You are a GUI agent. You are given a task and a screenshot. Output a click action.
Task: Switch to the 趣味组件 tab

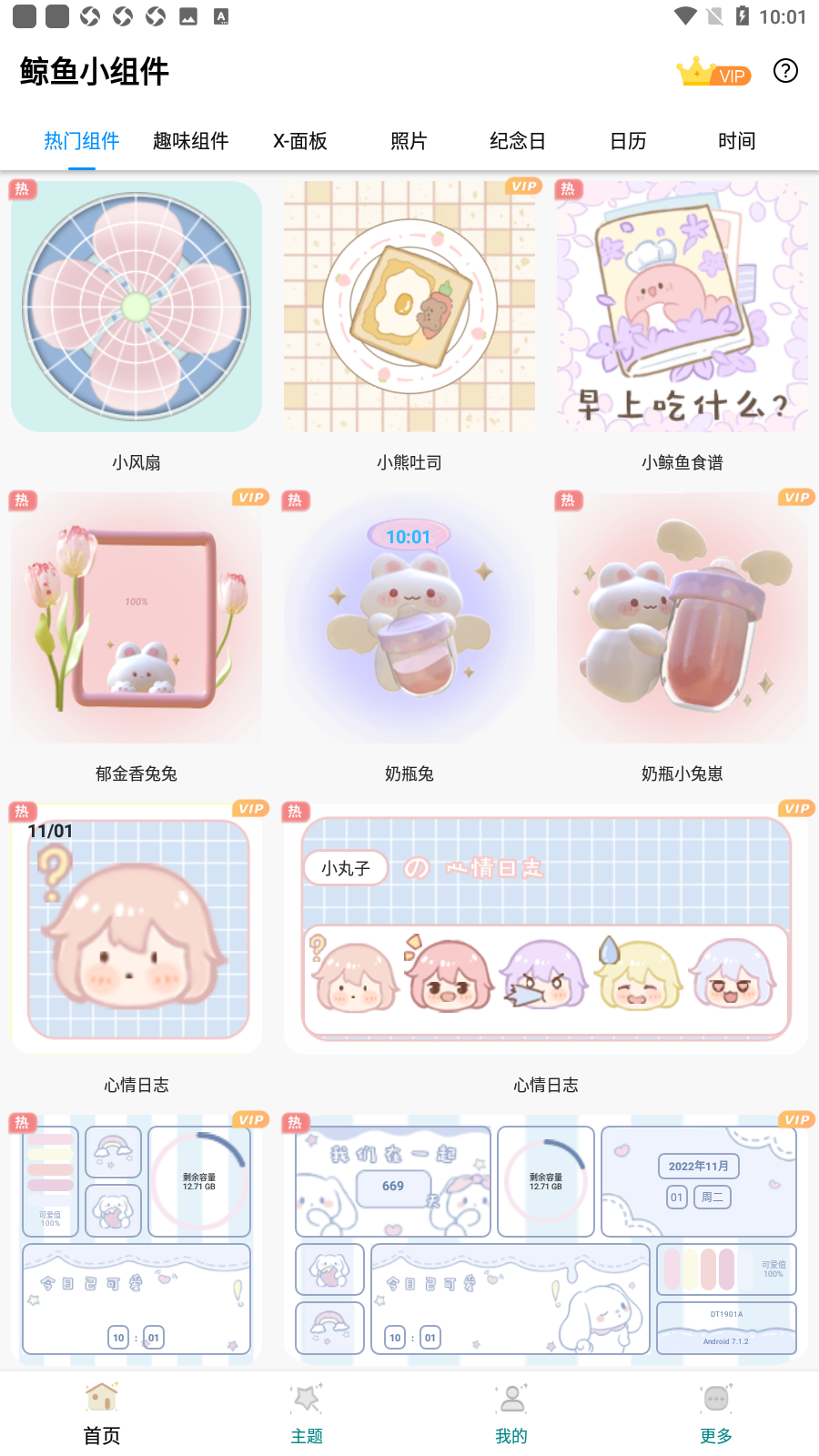[x=191, y=141]
